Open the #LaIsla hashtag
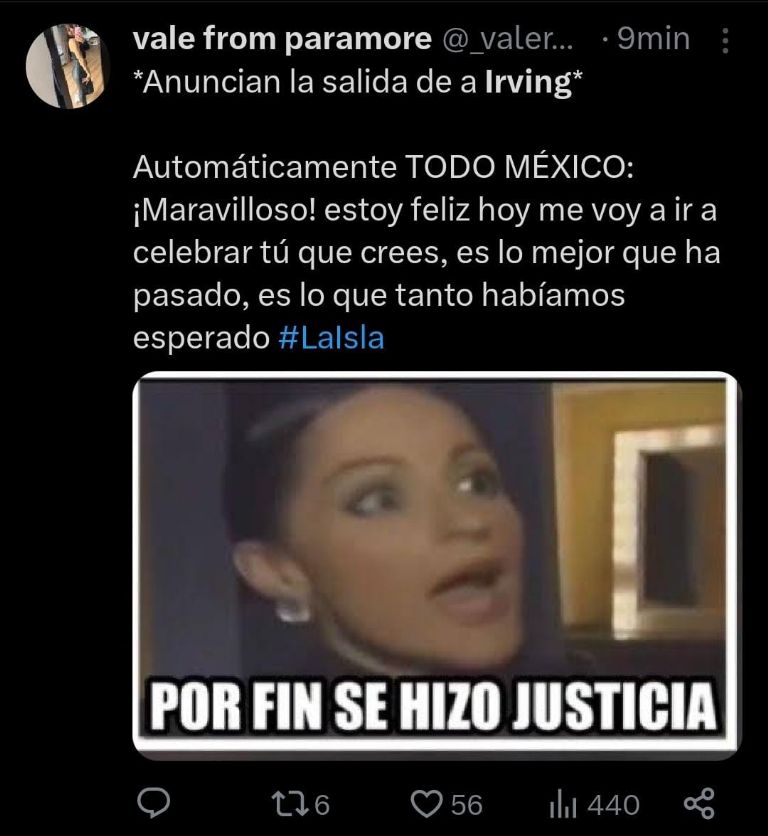This screenshot has height=836, width=768. point(330,338)
